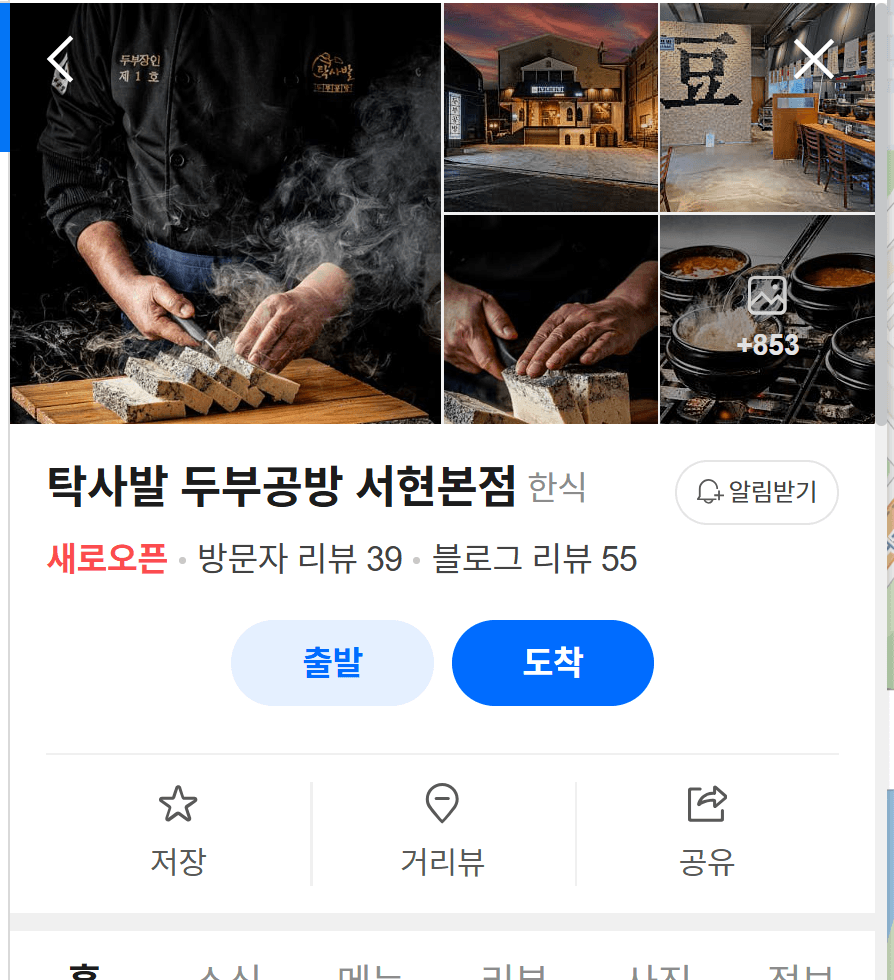Tap the back chevron arrow
Image resolution: width=894 pixels, height=980 pixels.
(x=60, y=60)
